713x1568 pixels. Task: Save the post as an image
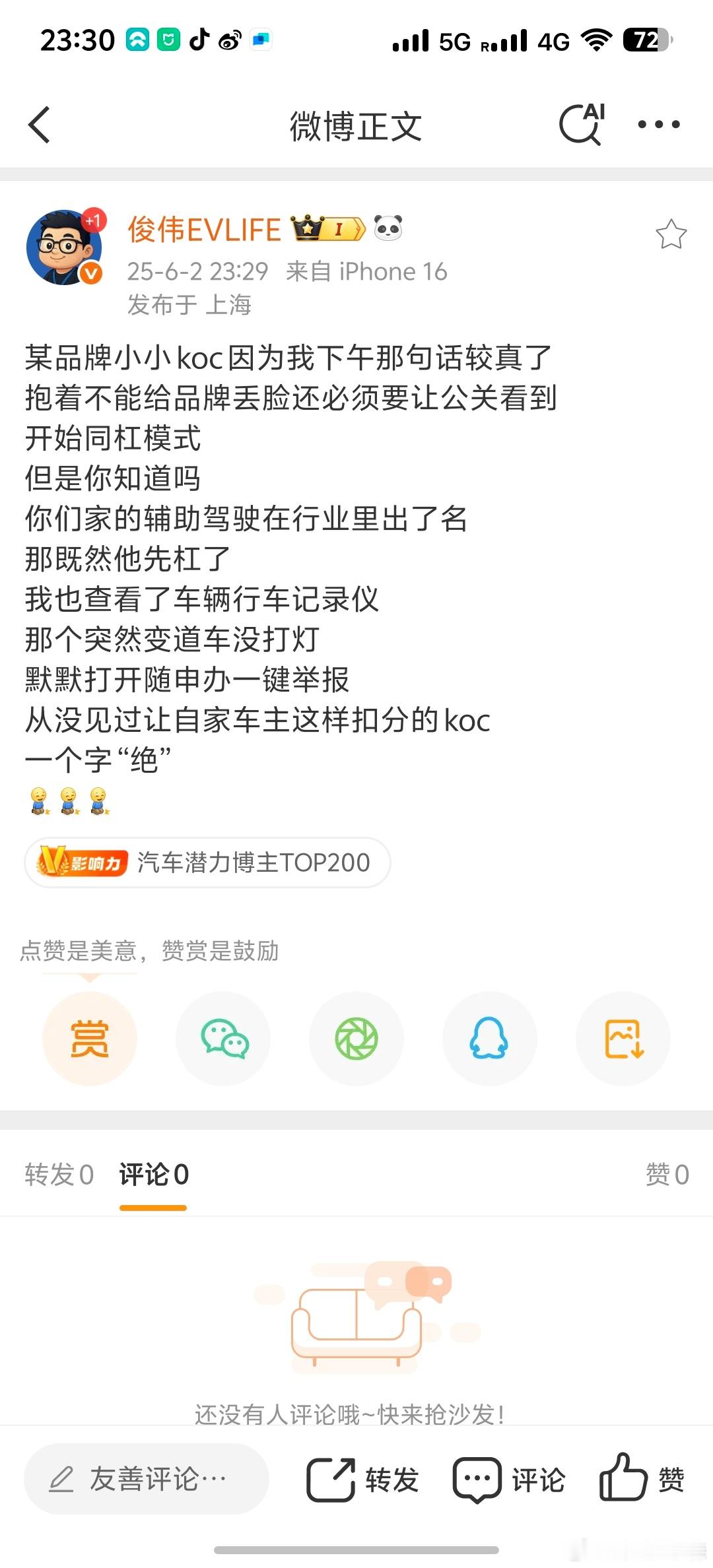pos(623,1039)
